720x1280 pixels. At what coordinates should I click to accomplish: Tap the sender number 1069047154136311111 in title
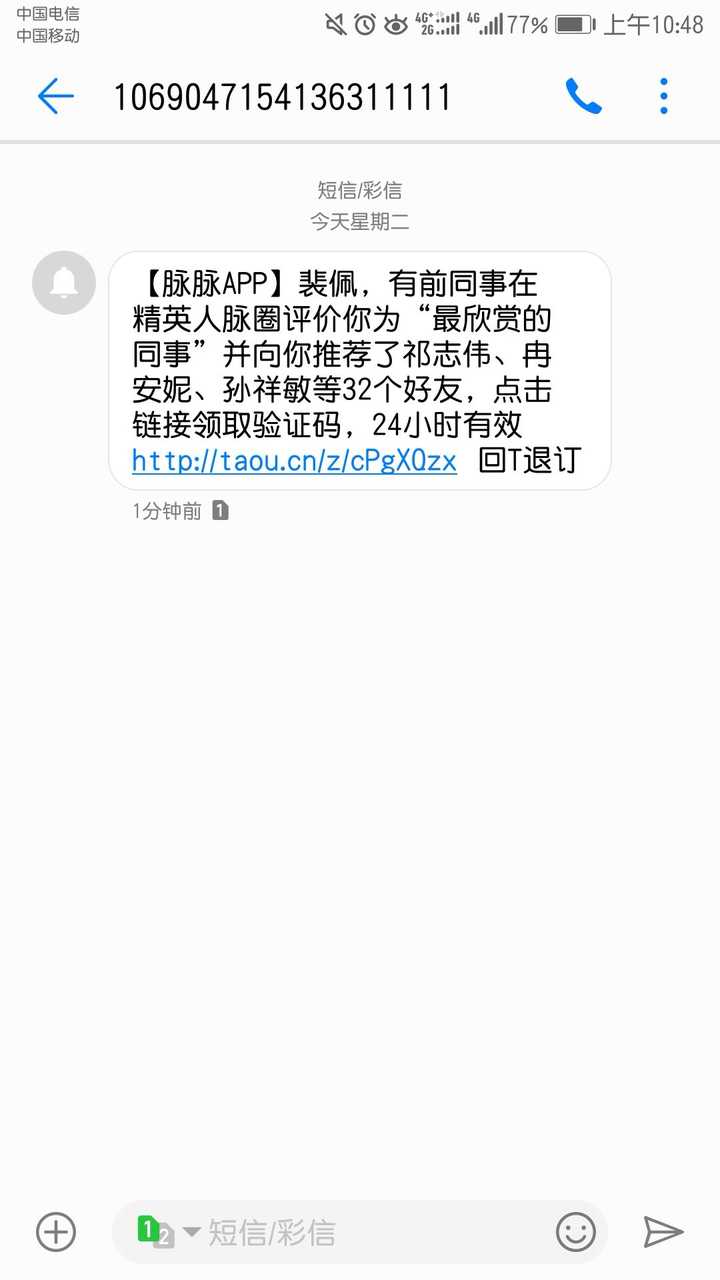tap(283, 96)
